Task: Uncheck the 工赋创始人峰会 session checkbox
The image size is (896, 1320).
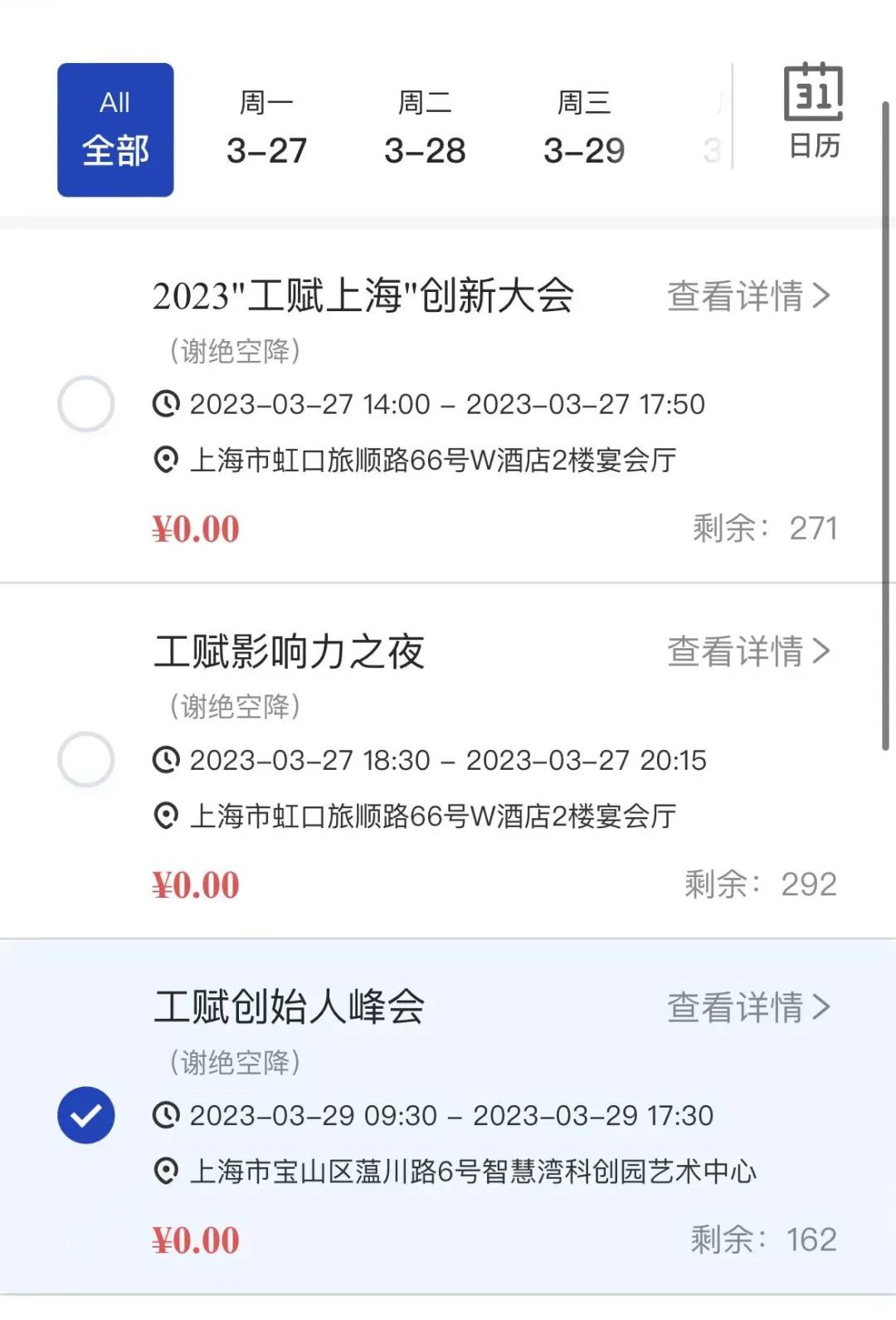Action: (x=86, y=1115)
